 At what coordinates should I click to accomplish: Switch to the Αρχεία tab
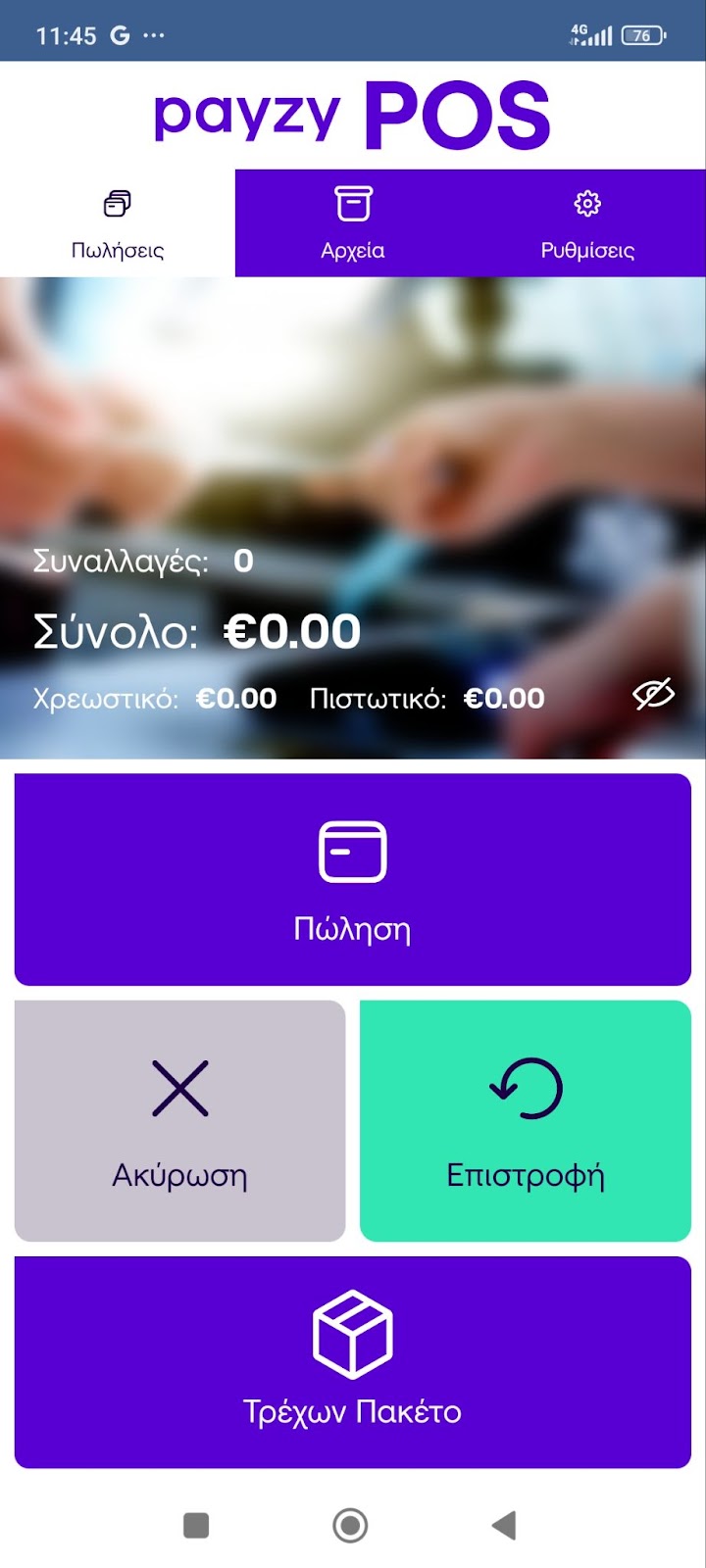(353, 223)
